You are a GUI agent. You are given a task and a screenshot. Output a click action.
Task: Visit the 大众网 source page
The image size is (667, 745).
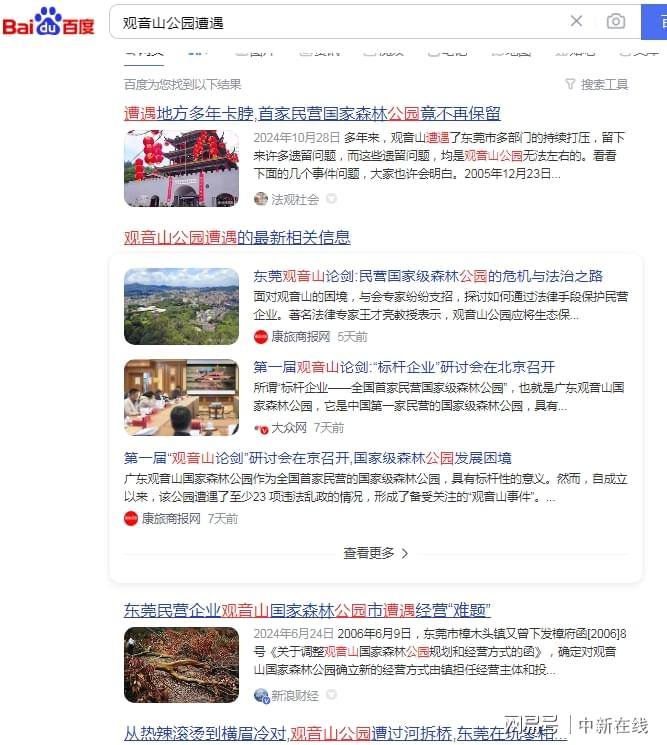tap(289, 428)
